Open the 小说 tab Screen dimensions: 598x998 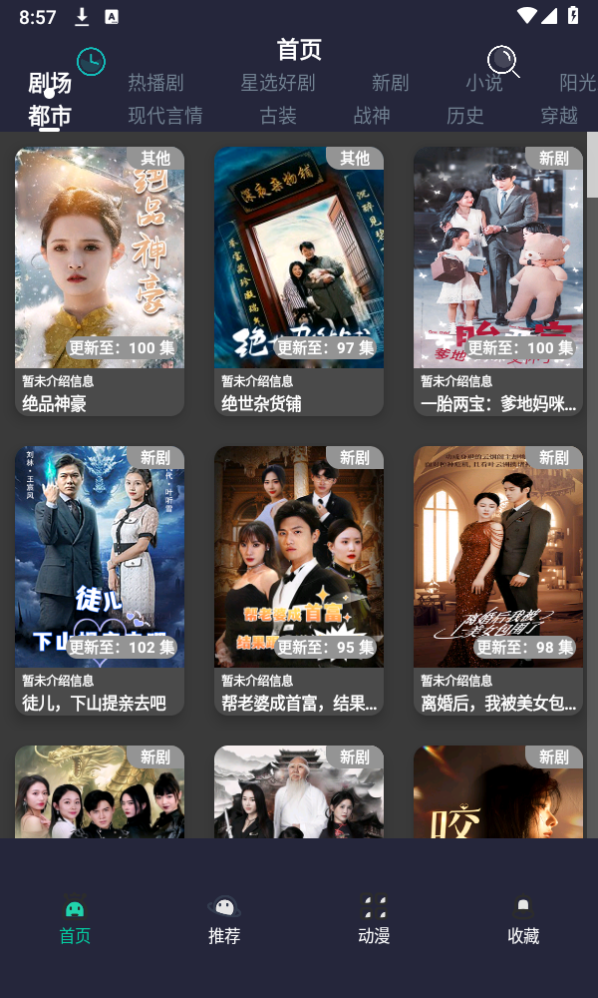tap(484, 83)
